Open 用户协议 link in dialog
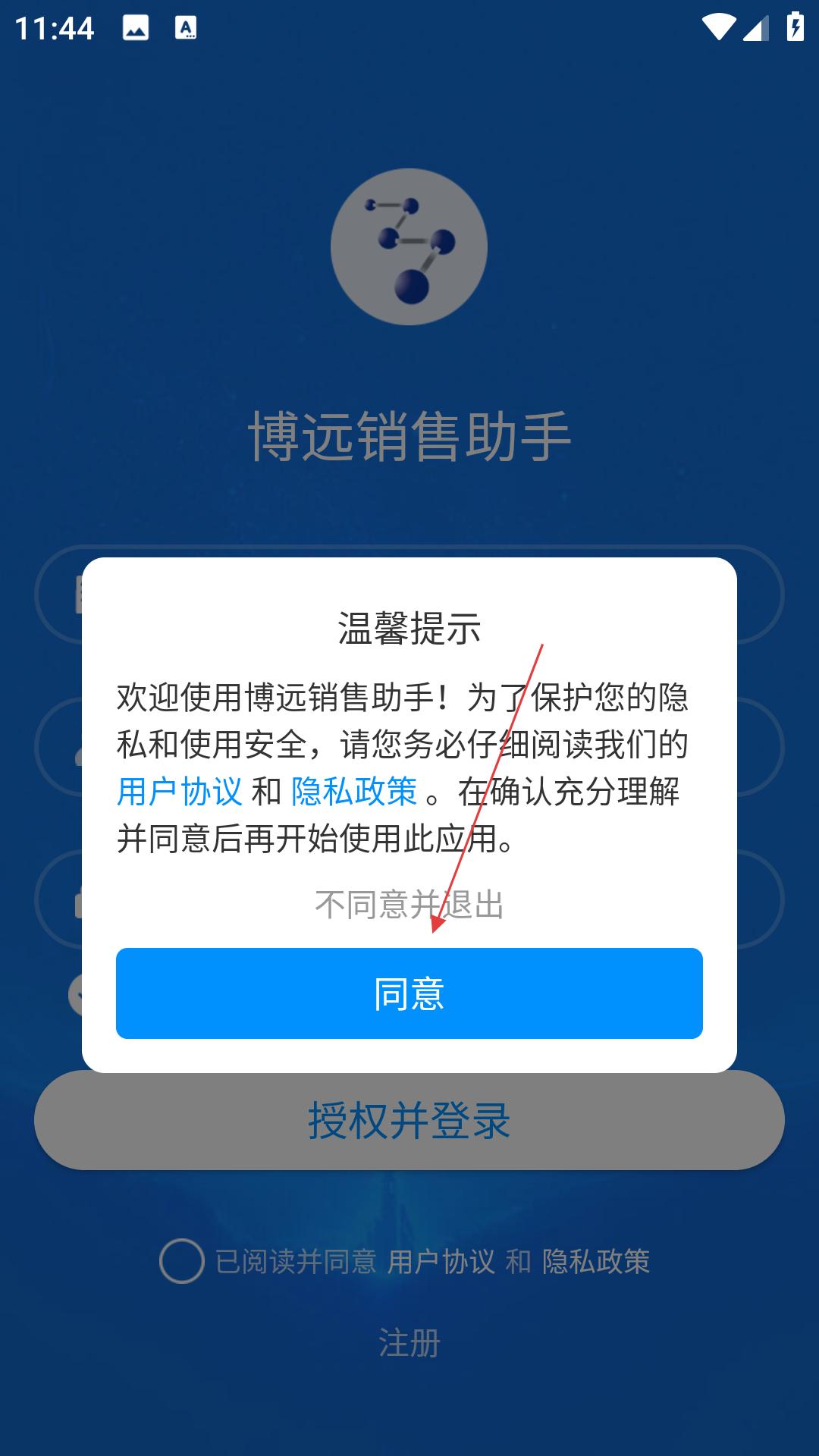Screen dimensions: 819x1456 [180, 792]
